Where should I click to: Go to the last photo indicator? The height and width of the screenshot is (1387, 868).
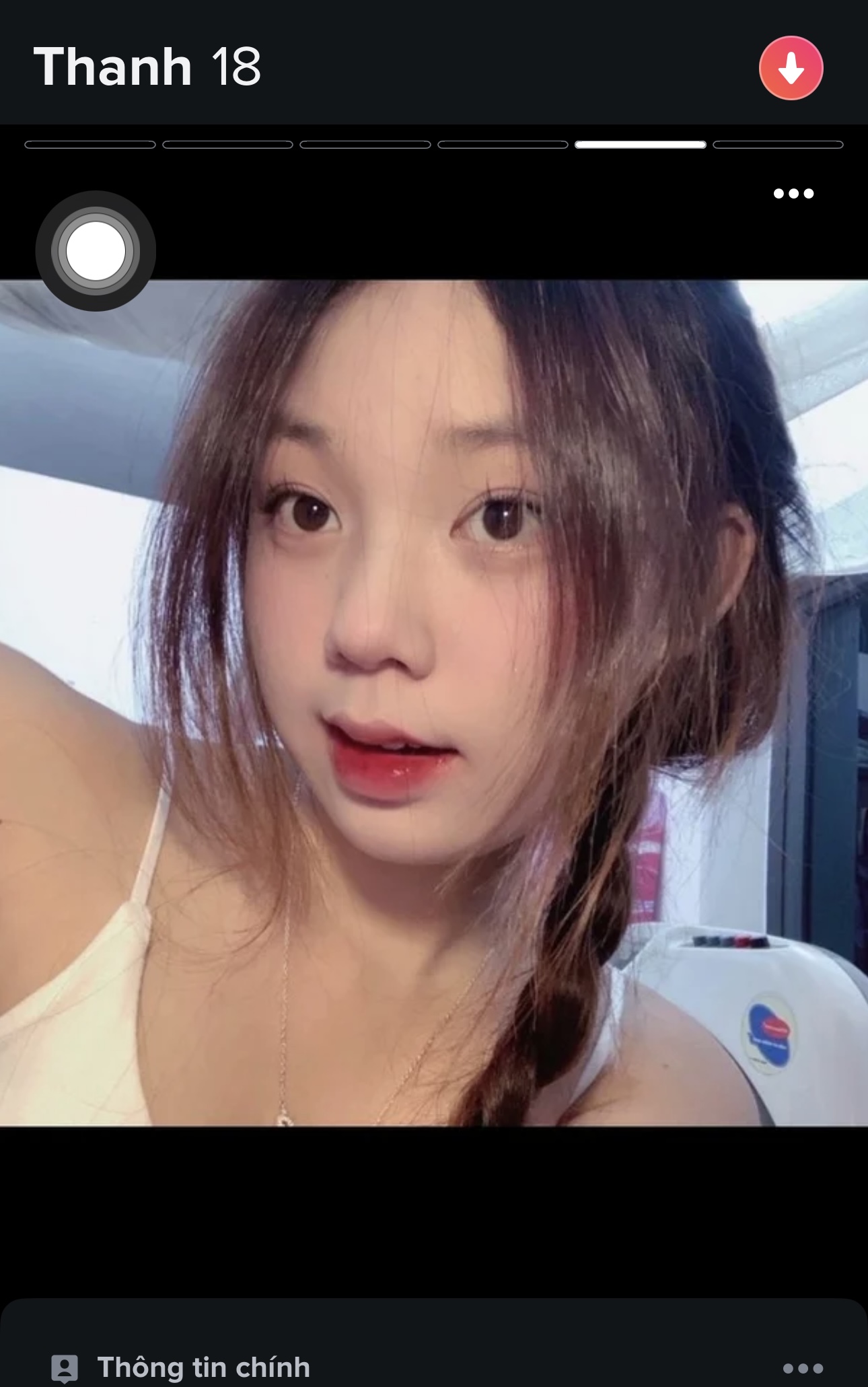click(x=778, y=145)
